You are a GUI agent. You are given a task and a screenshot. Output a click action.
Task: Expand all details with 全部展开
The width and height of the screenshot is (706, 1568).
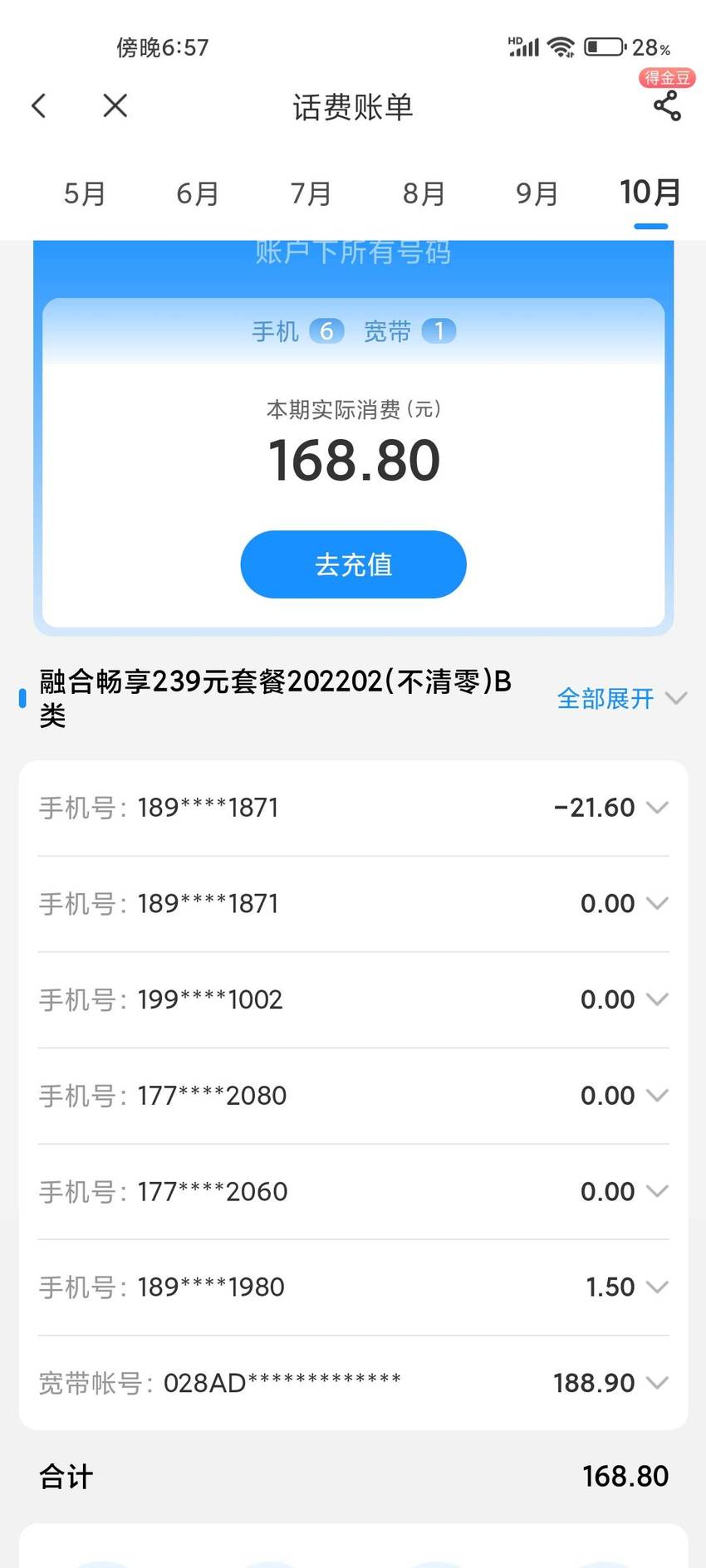tap(622, 698)
